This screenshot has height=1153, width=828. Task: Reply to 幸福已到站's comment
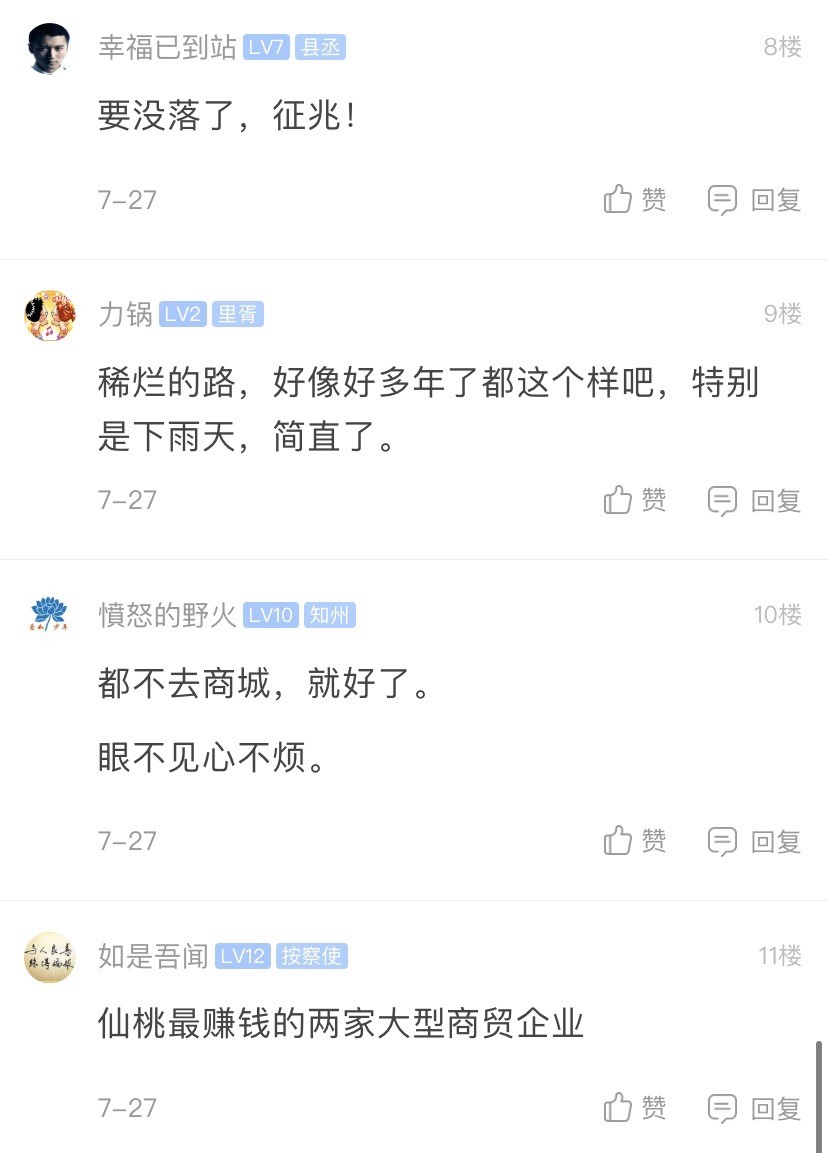pyautogui.click(x=754, y=199)
